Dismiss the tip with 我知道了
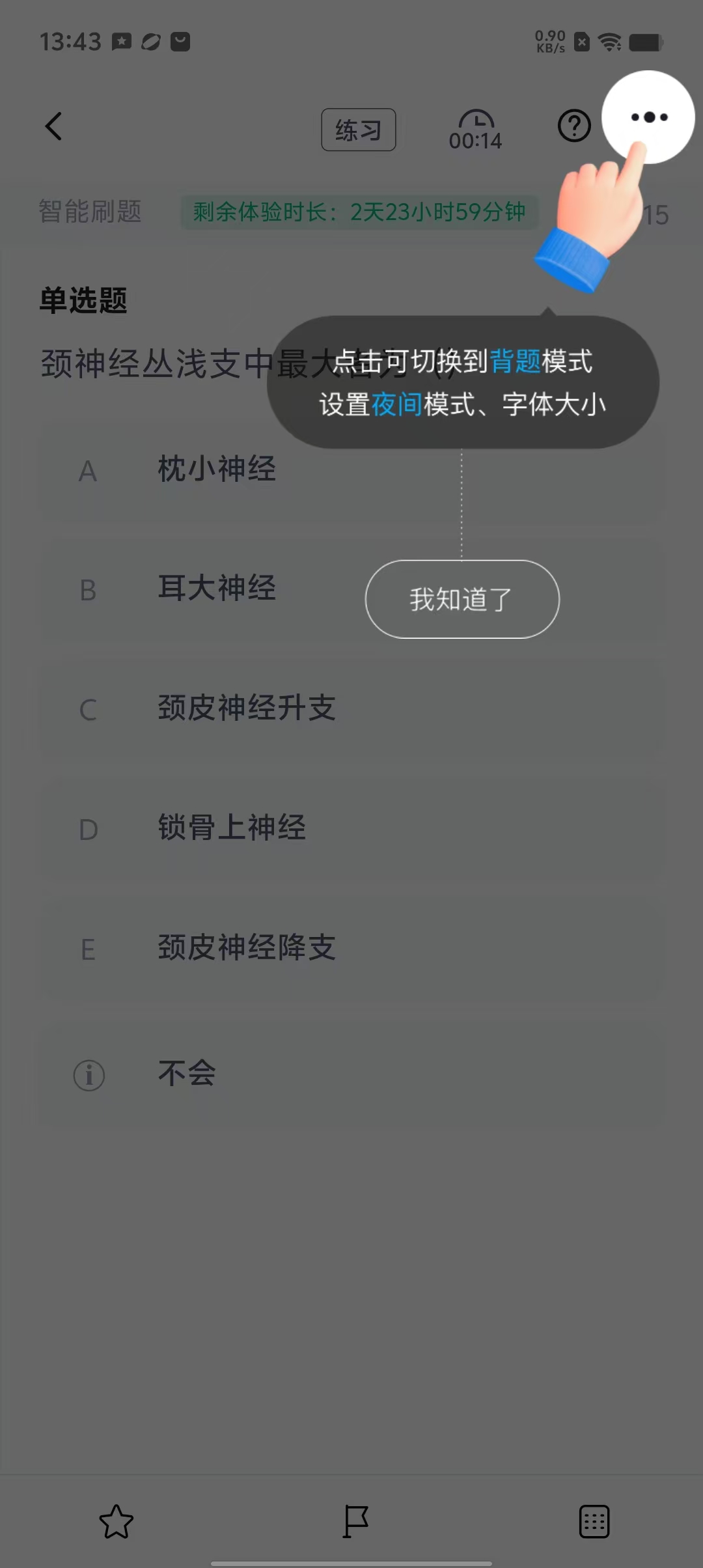 click(462, 599)
